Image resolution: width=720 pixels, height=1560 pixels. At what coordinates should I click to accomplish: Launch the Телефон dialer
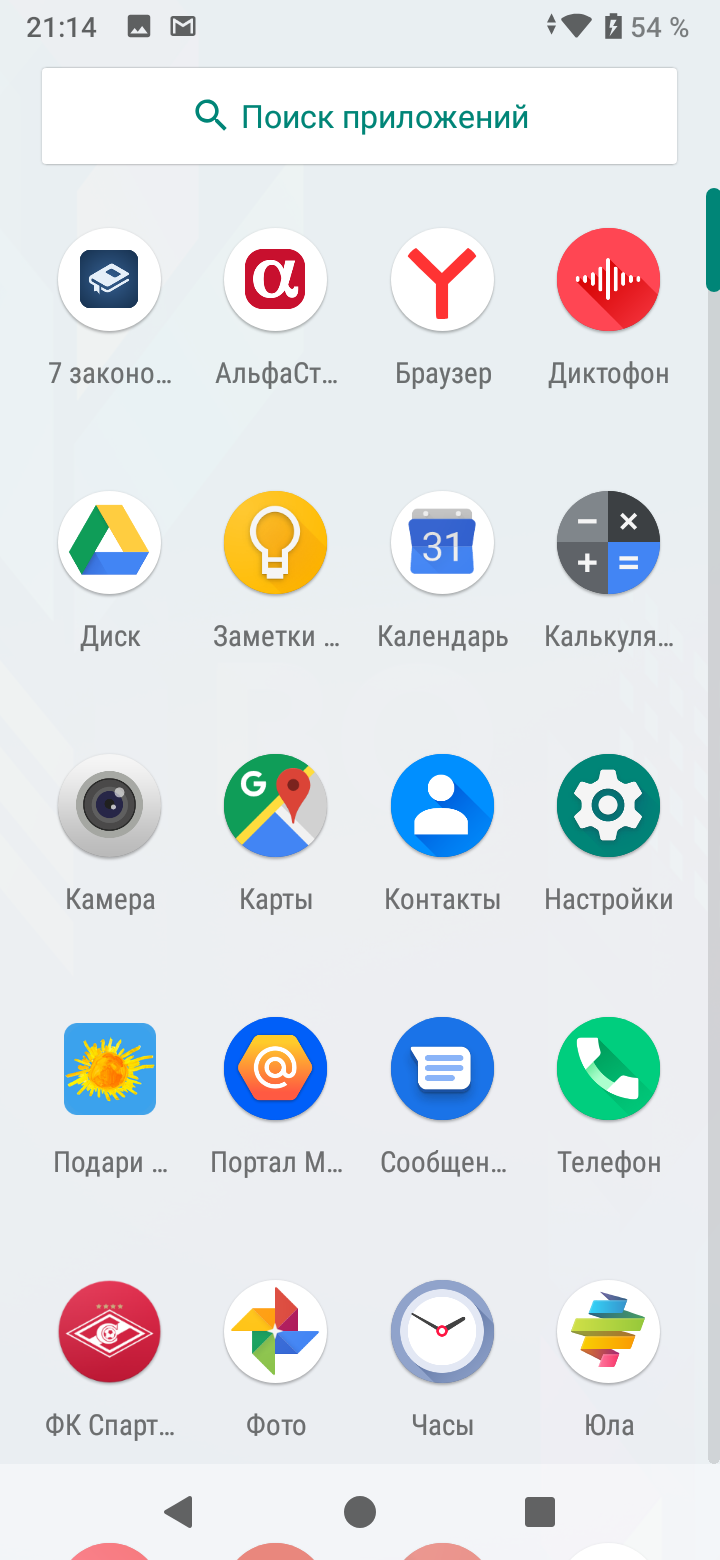(x=608, y=1069)
